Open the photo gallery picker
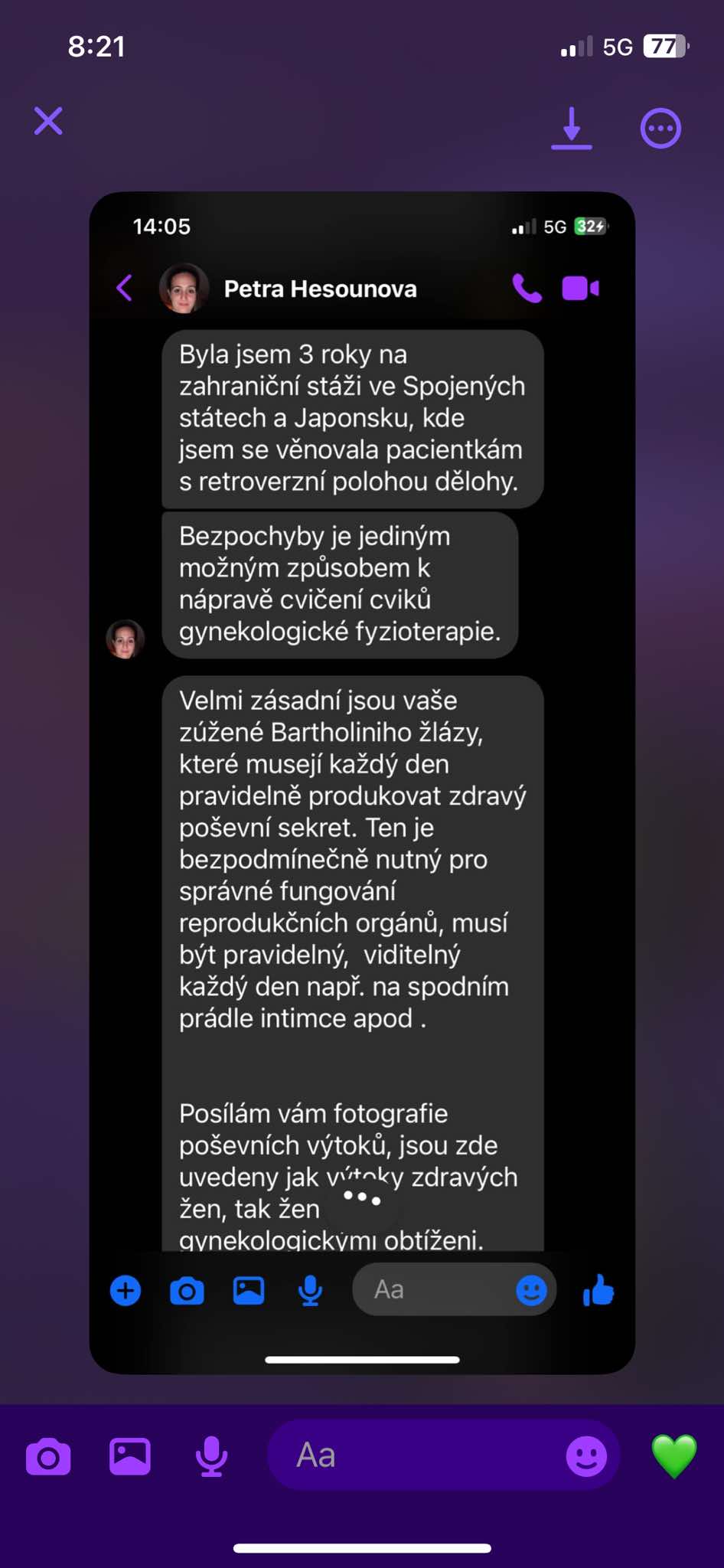This screenshot has width=724, height=1568. click(x=130, y=1456)
